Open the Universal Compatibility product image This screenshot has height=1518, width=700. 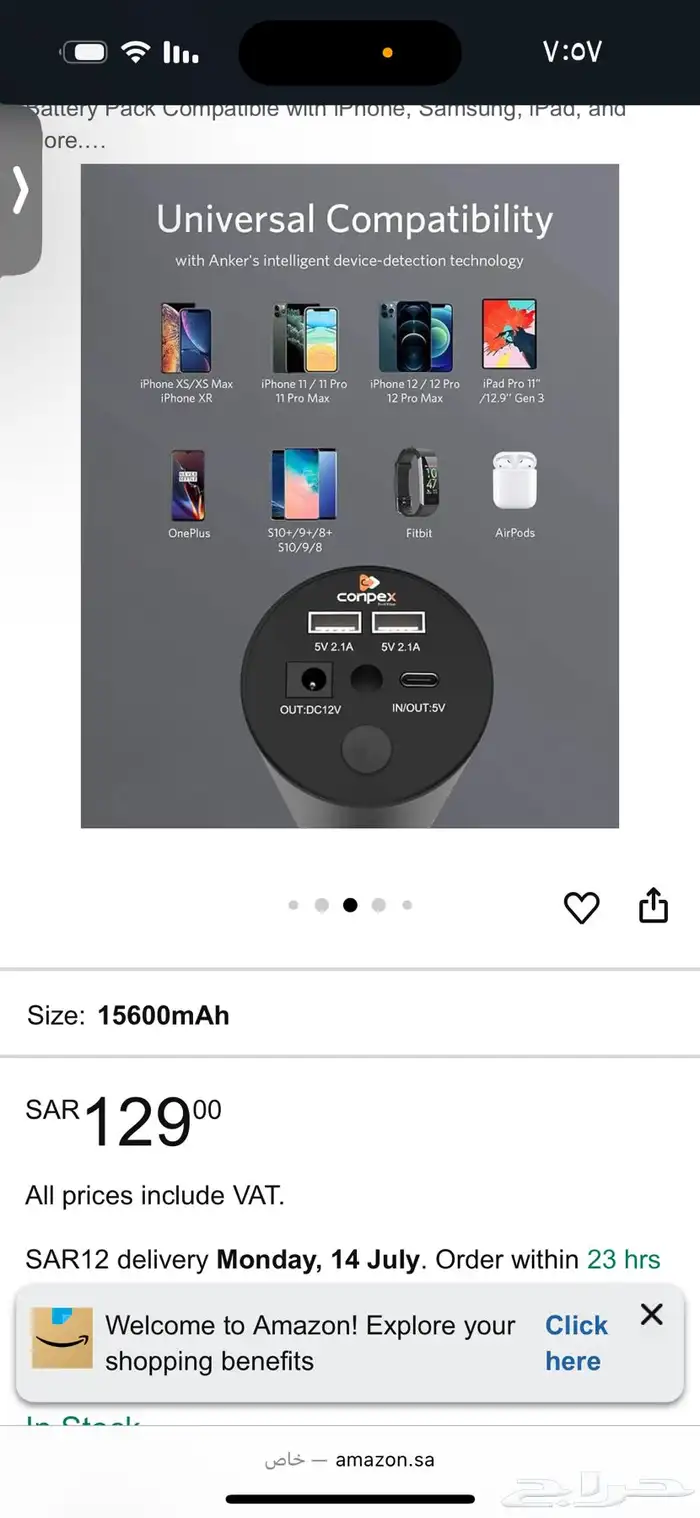(x=350, y=495)
